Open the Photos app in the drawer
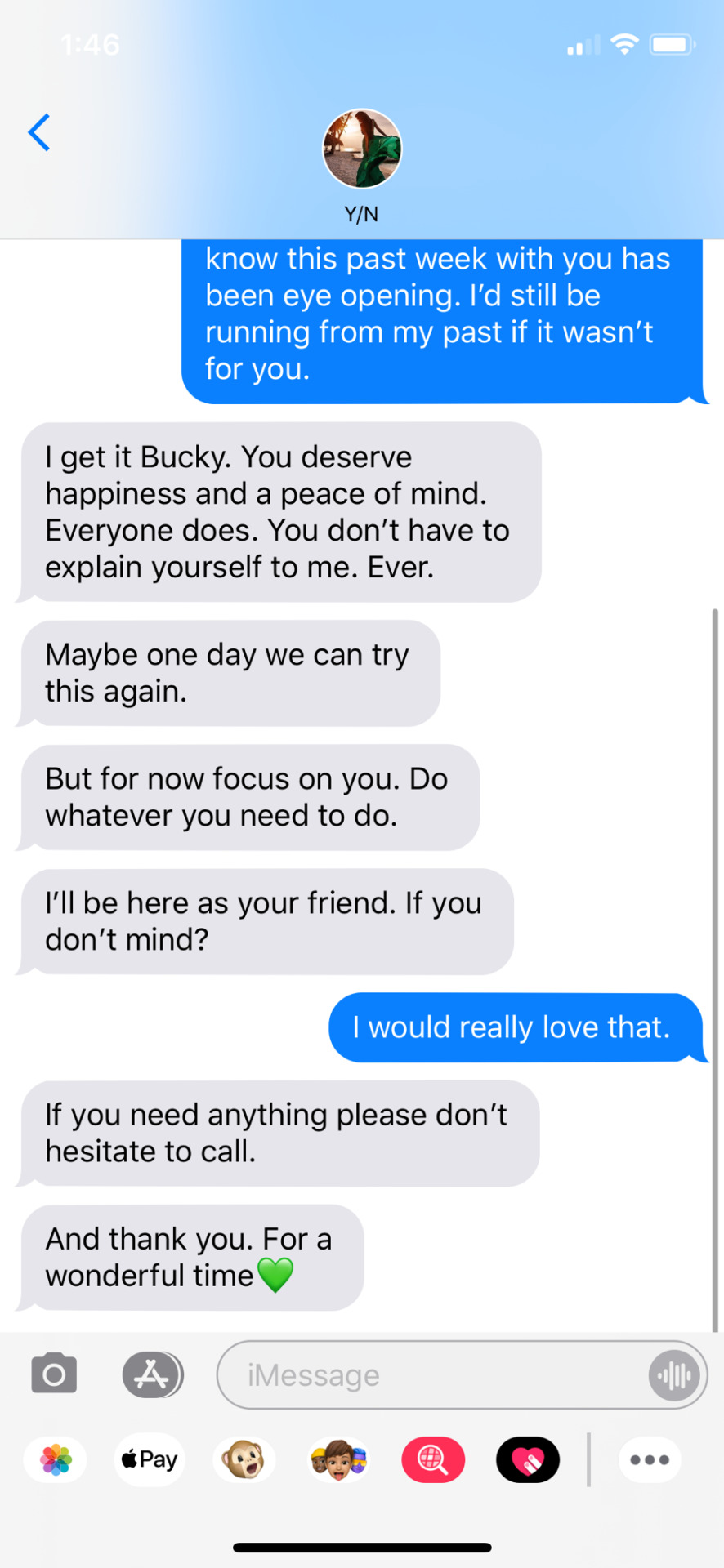Image resolution: width=724 pixels, height=1568 pixels. [56, 1459]
